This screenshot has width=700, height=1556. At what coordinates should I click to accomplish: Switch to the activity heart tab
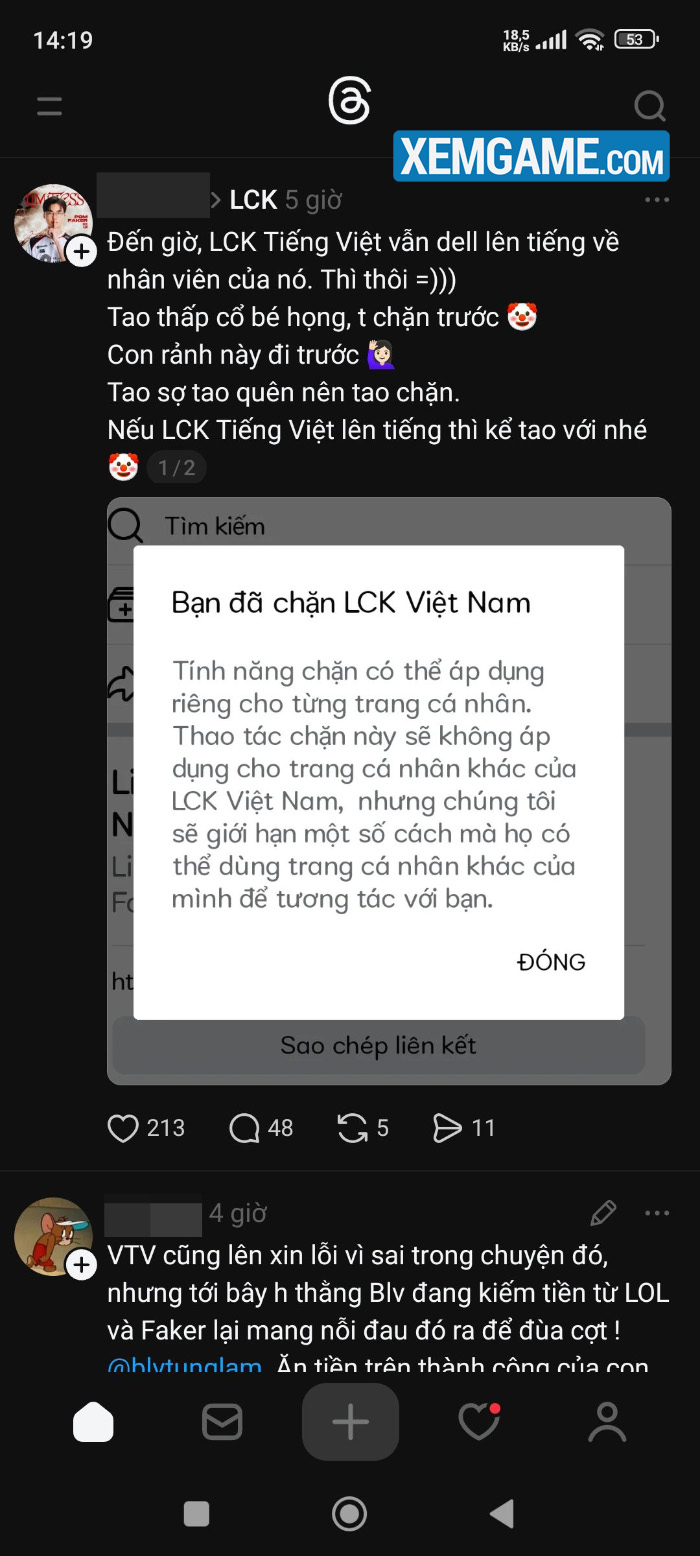tap(479, 1422)
